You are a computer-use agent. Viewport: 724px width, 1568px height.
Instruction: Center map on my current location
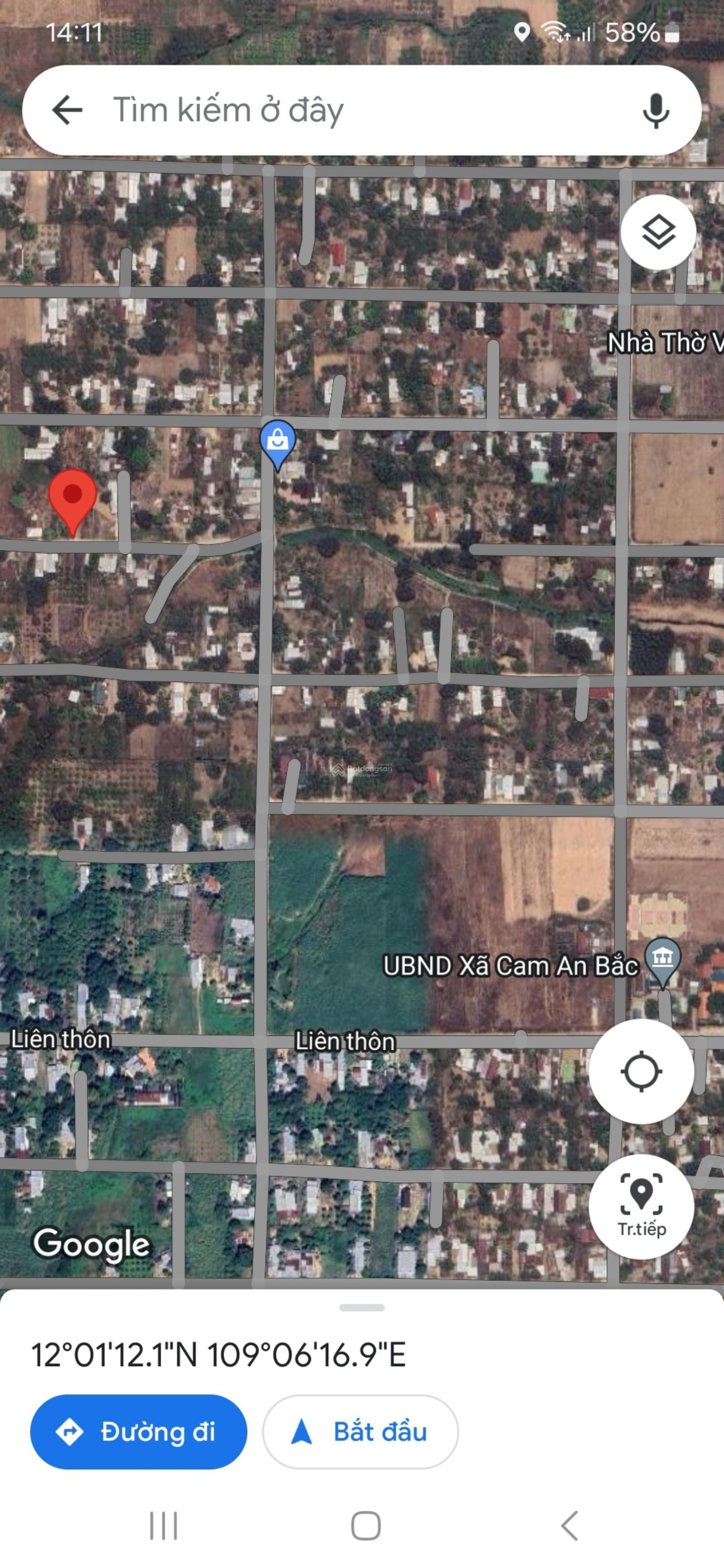click(x=641, y=1071)
